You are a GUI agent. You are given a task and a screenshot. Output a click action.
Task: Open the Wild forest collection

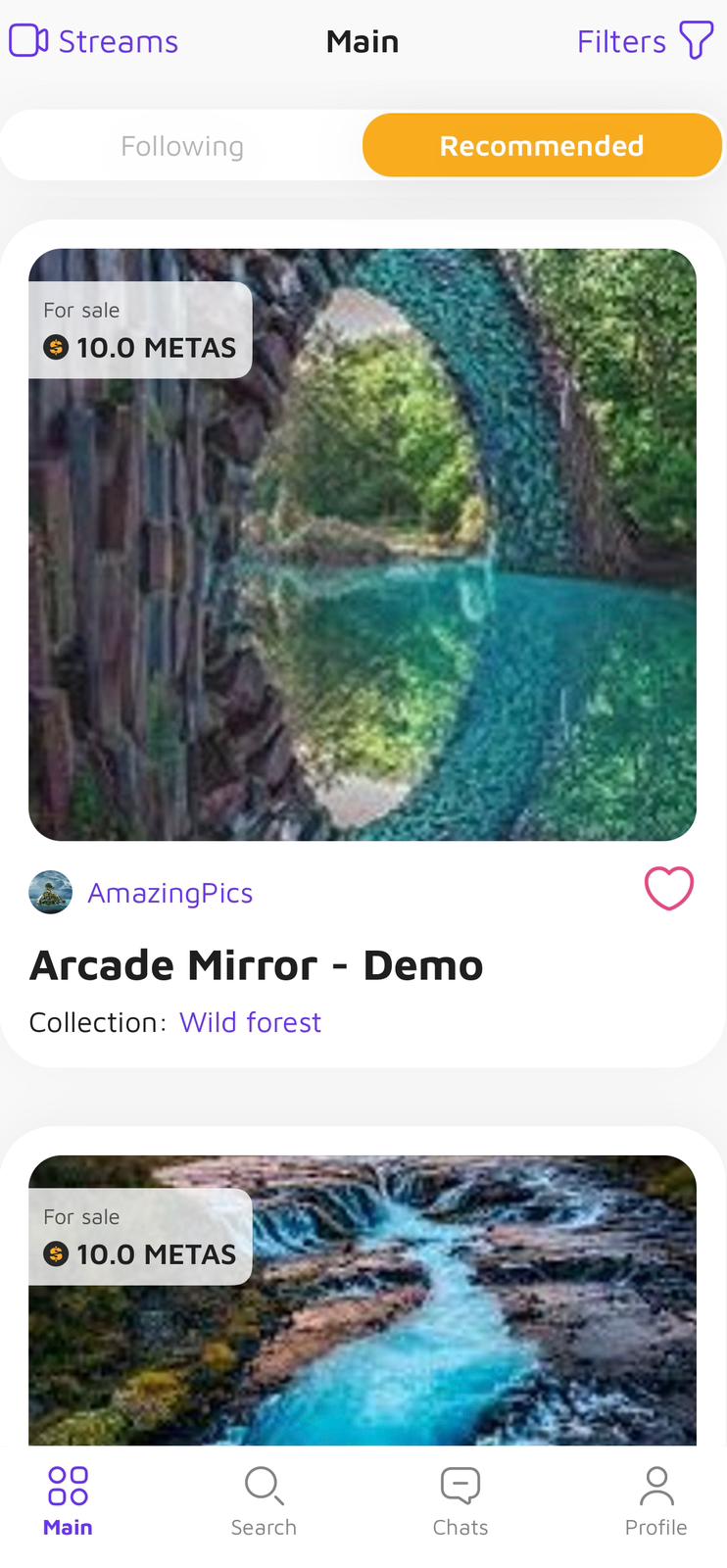[x=251, y=1022]
